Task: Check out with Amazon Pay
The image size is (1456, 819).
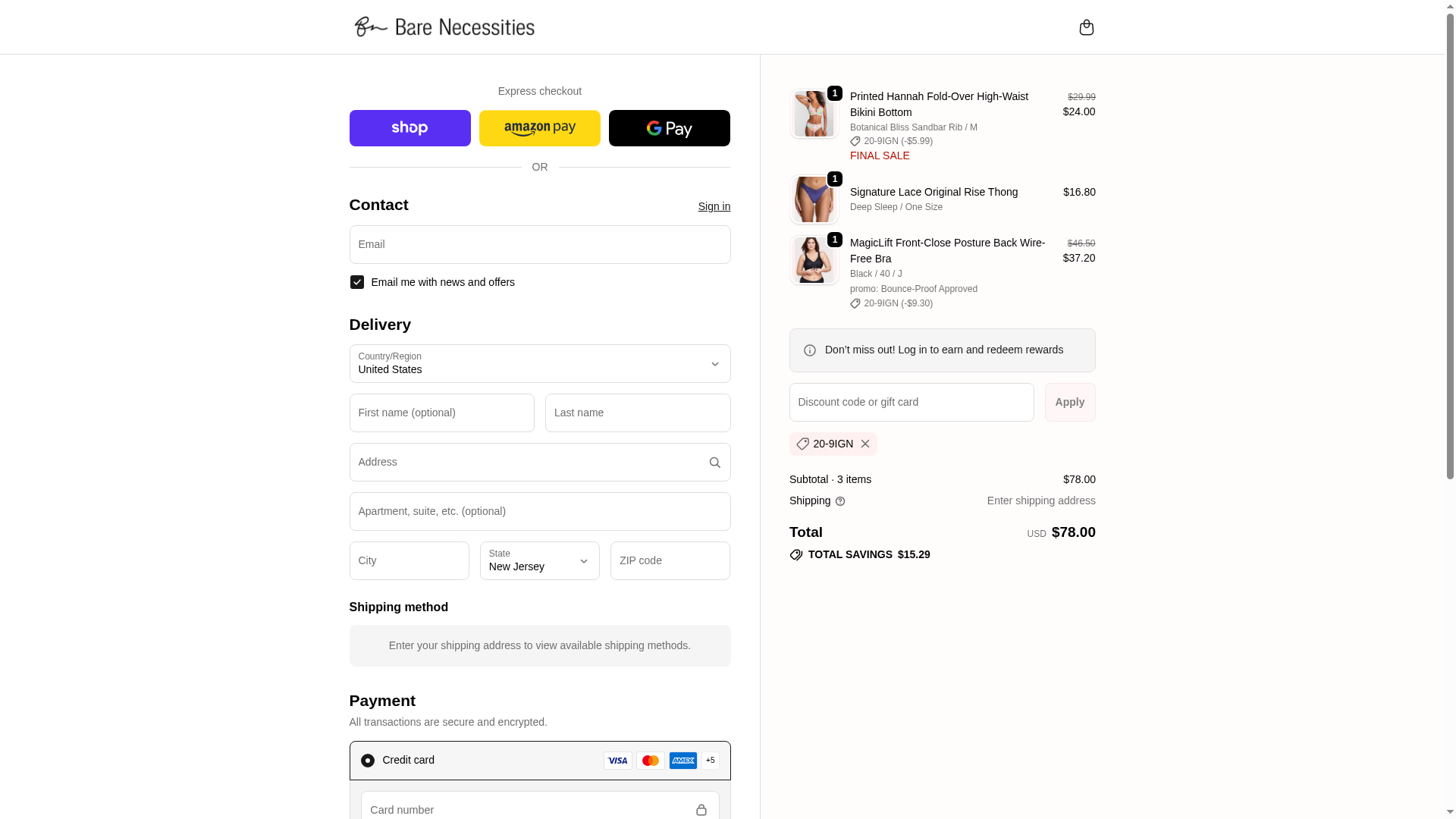Action: coord(539,128)
